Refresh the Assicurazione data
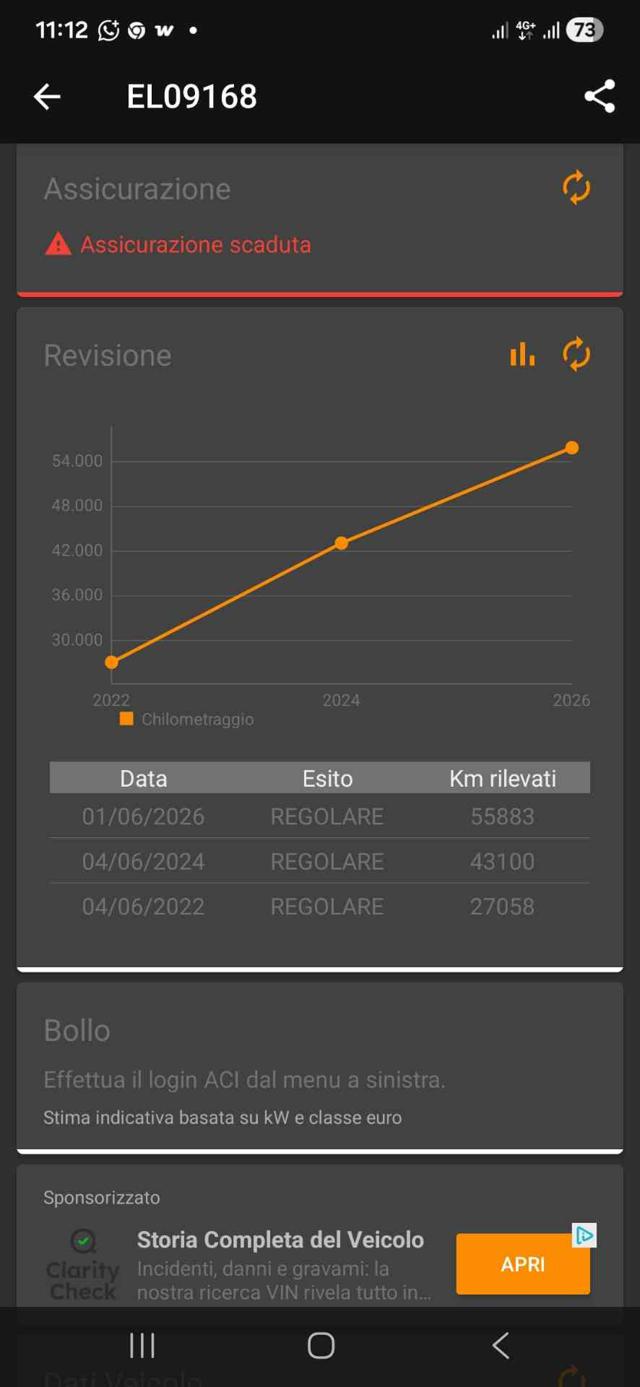 pyautogui.click(x=576, y=188)
